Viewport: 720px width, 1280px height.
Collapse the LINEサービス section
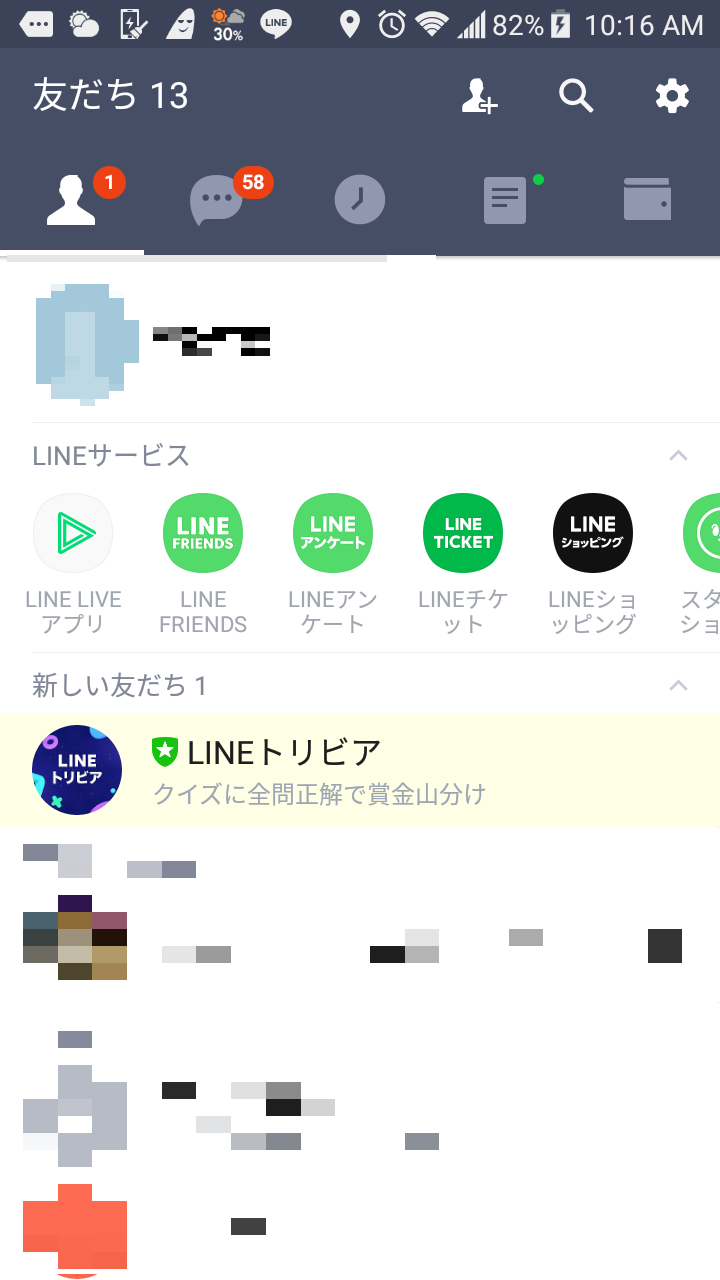678,456
